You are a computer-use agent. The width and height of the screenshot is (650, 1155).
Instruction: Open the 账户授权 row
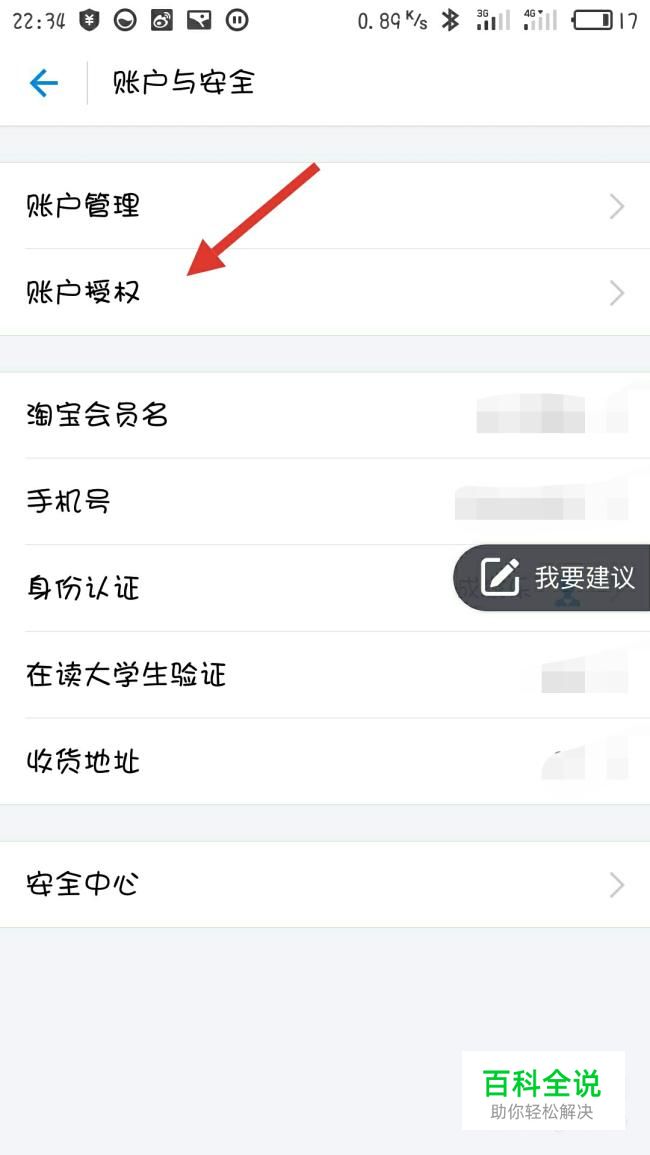click(300, 293)
